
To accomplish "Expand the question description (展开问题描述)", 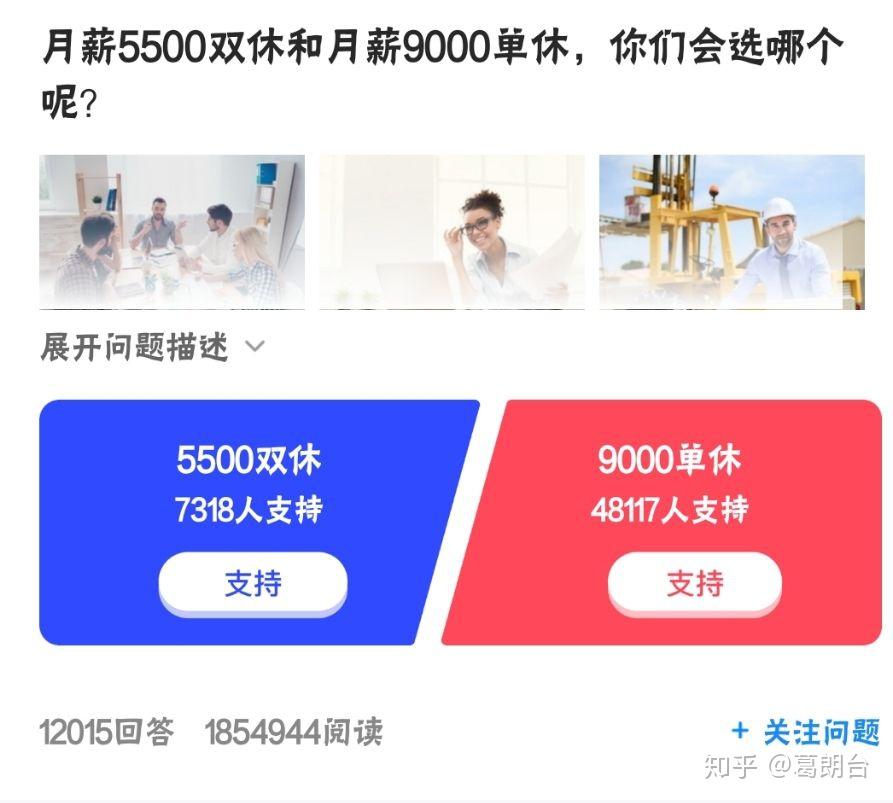I will coord(152,348).
